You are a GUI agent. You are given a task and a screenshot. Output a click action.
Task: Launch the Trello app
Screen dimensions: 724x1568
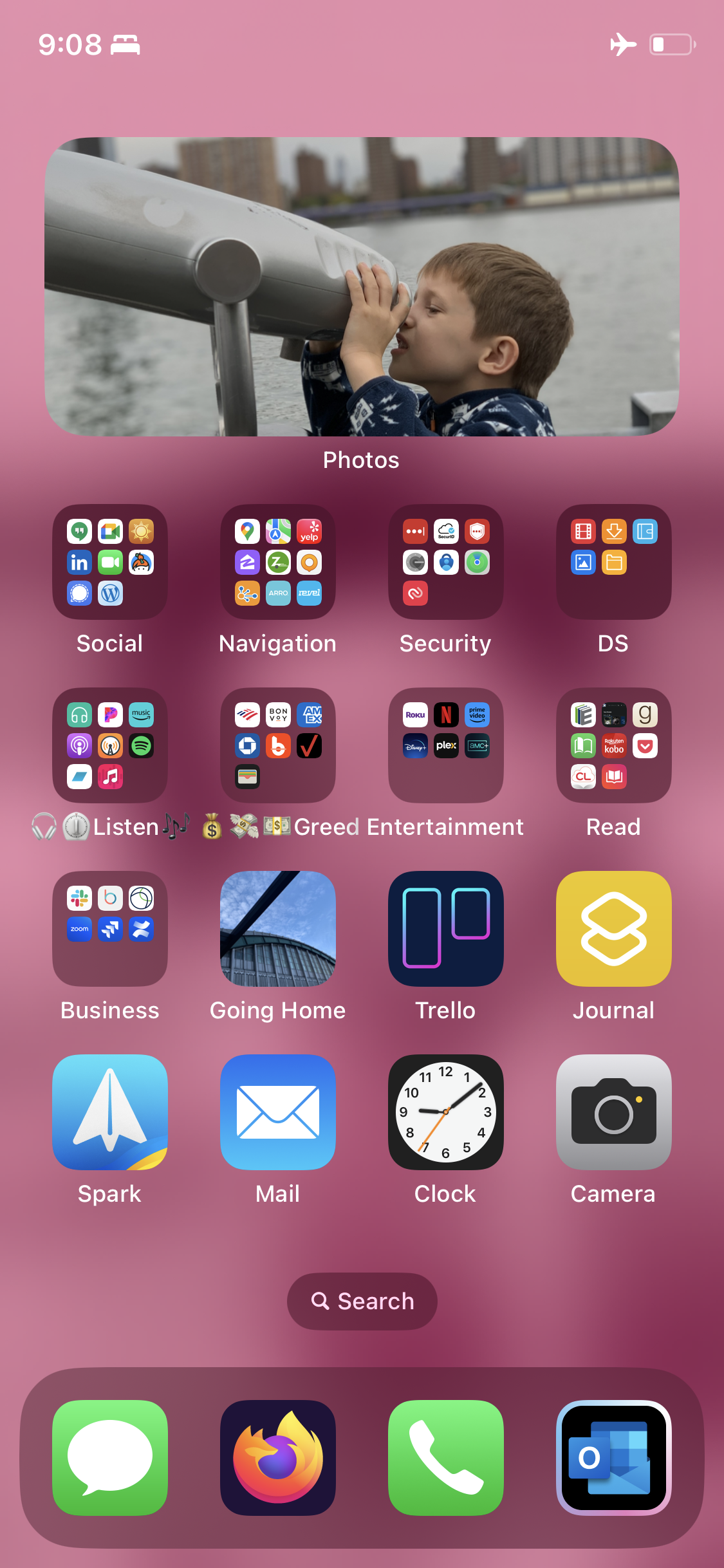pos(446,929)
